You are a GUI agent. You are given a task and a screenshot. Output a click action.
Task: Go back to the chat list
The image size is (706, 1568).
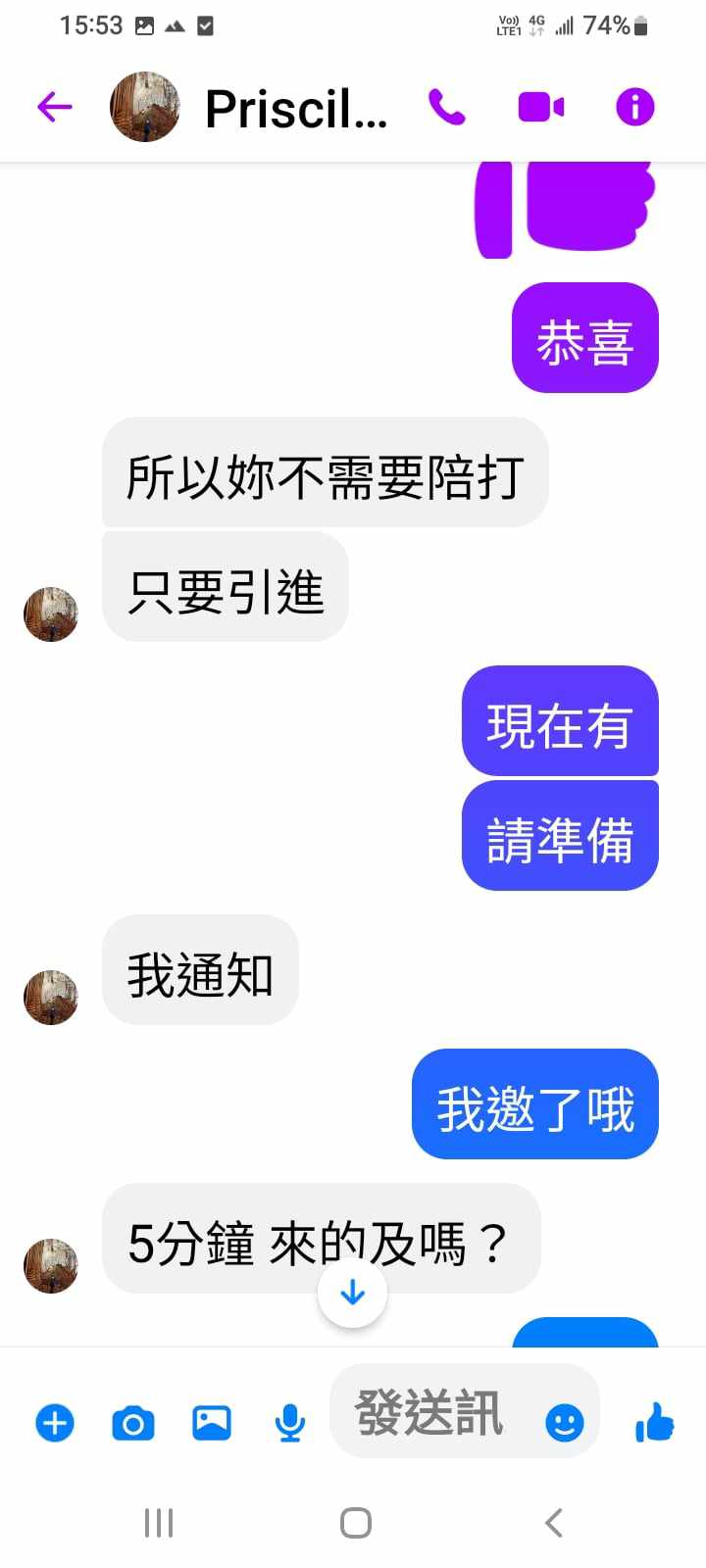(55, 107)
